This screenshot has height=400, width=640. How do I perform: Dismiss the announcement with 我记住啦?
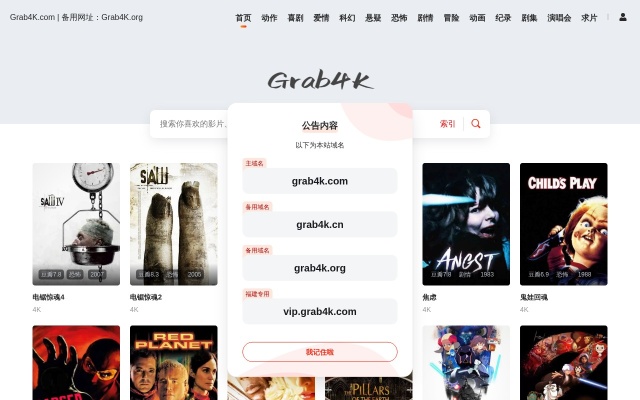[x=320, y=352]
